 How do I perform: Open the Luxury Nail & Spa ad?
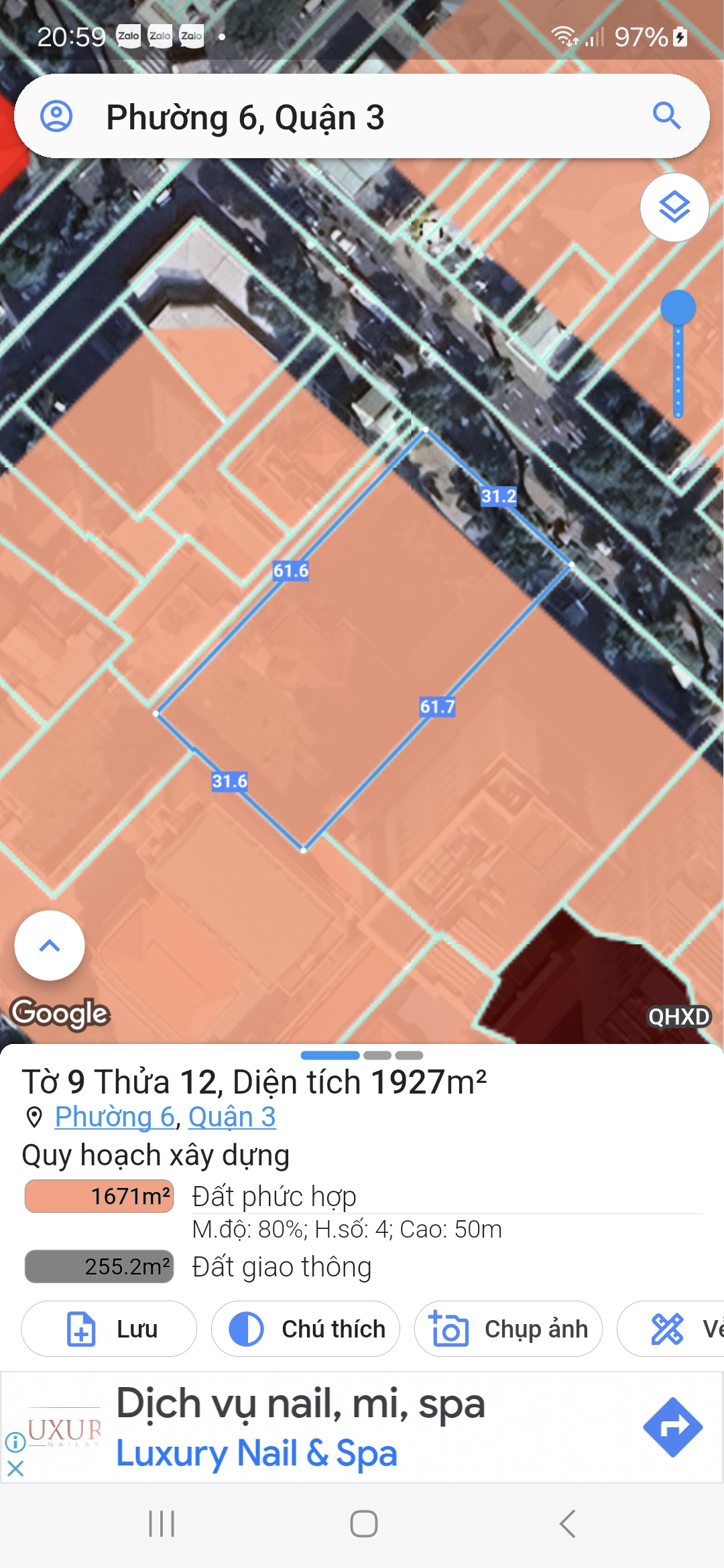point(257,1453)
